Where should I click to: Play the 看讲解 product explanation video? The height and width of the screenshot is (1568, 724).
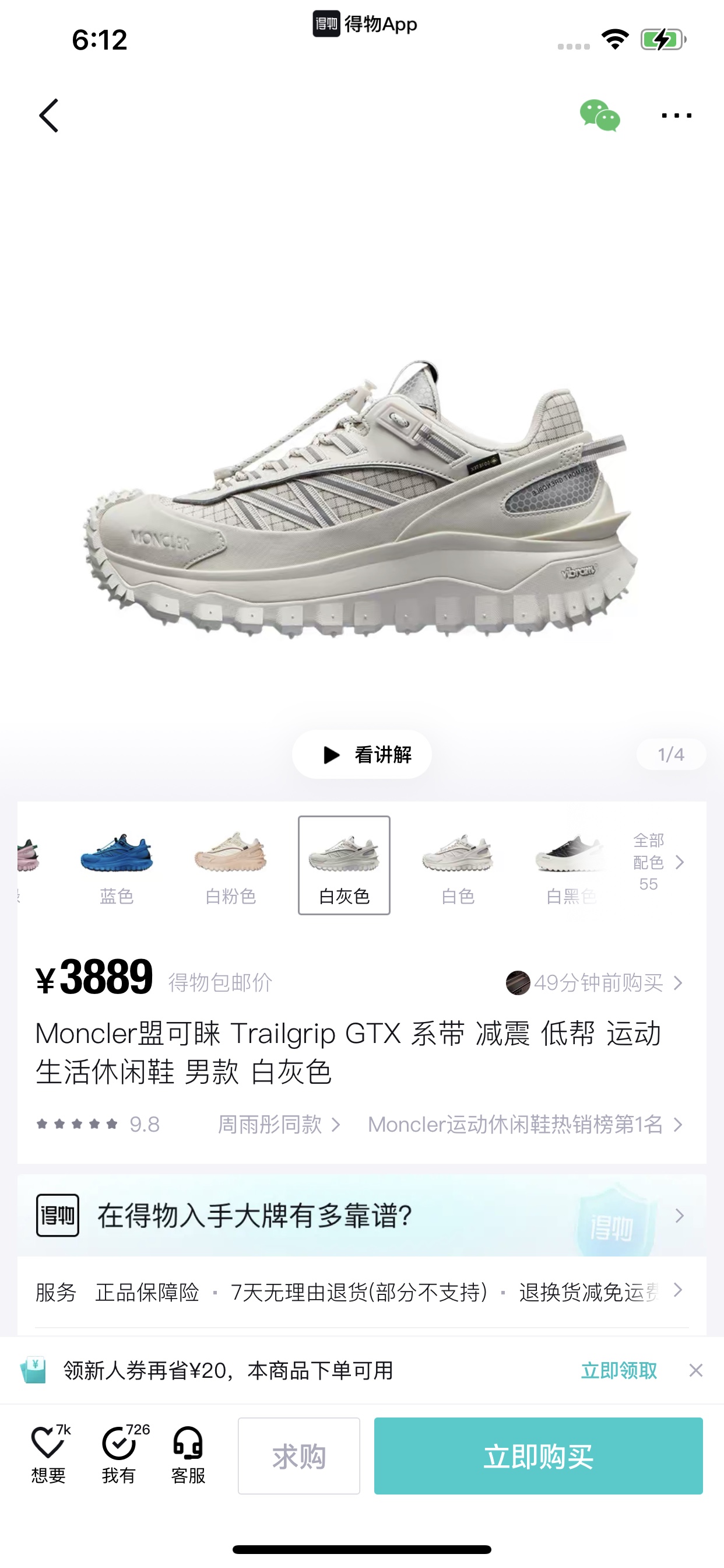coord(362,755)
